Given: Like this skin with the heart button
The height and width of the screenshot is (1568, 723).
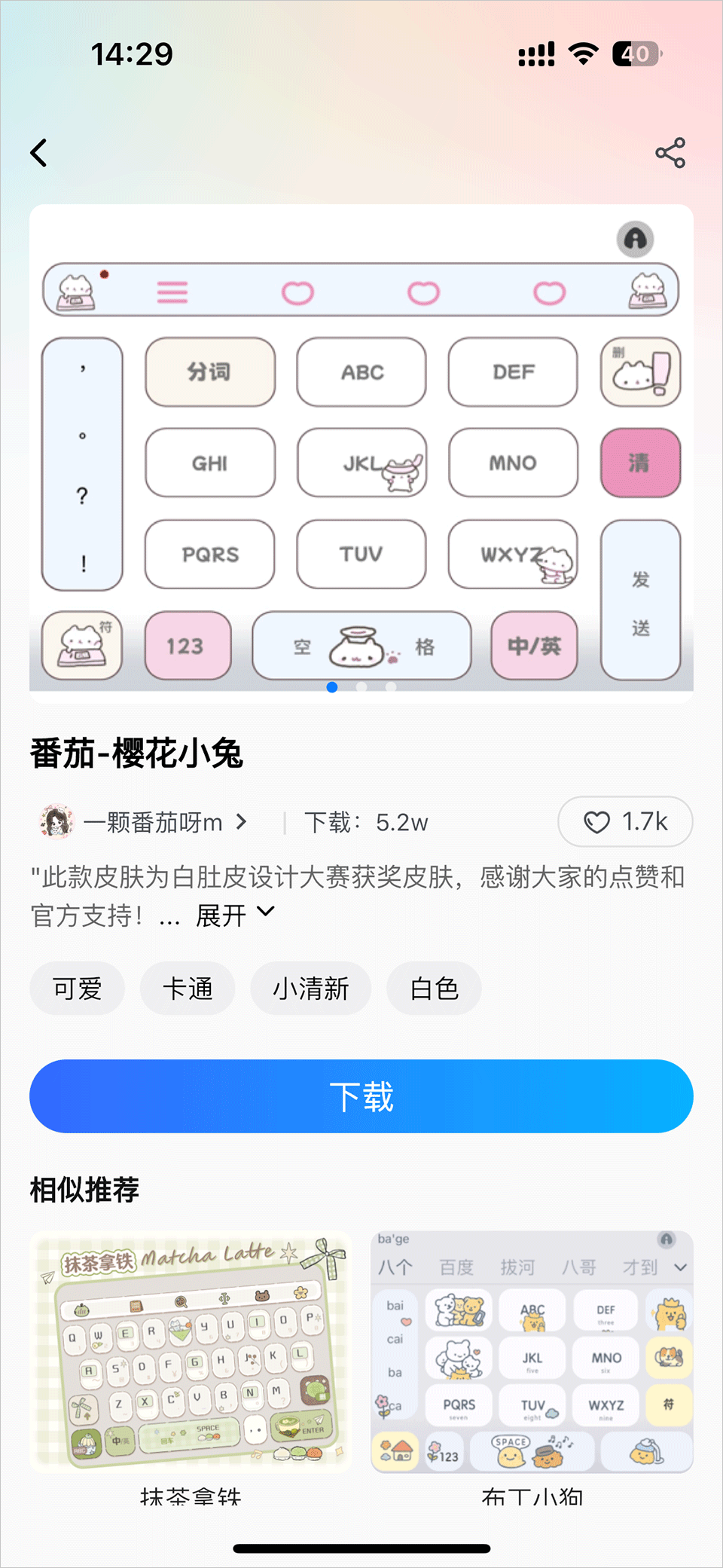Looking at the screenshot, I should 625,822.
